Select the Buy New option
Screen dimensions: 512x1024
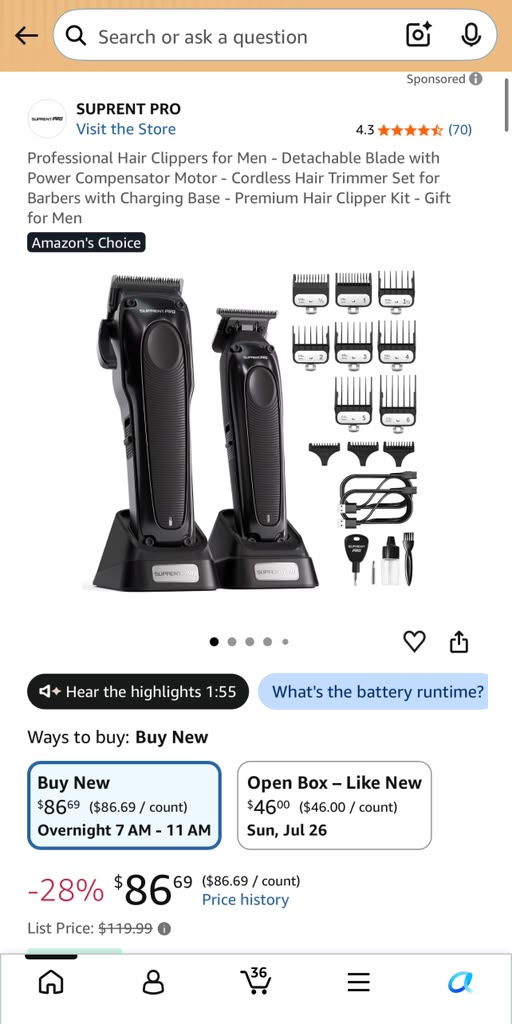(x=124, y=806)
